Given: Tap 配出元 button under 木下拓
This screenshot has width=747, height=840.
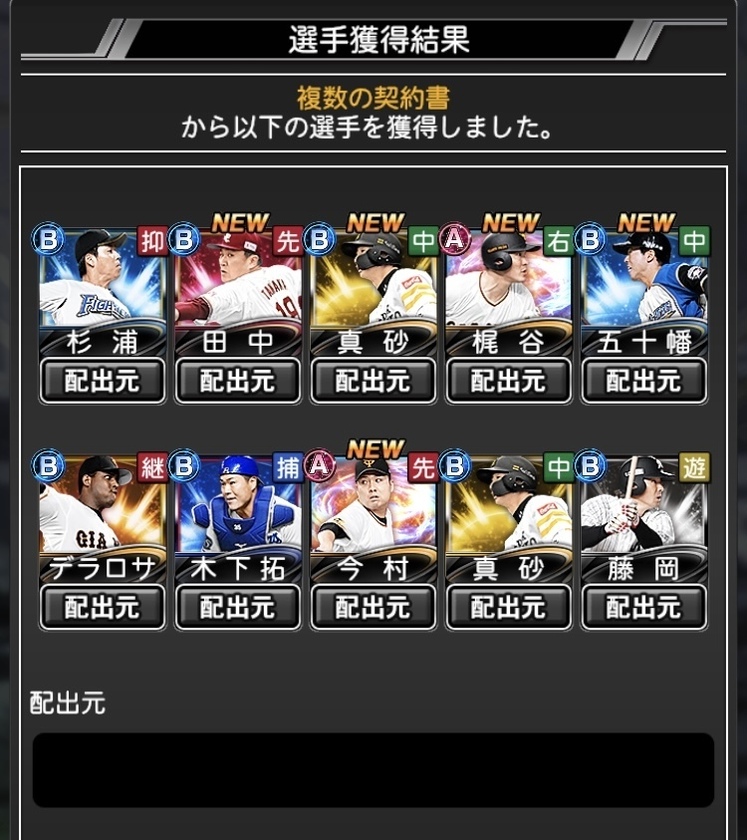Looking at the screenshot, I should [238, 607].
